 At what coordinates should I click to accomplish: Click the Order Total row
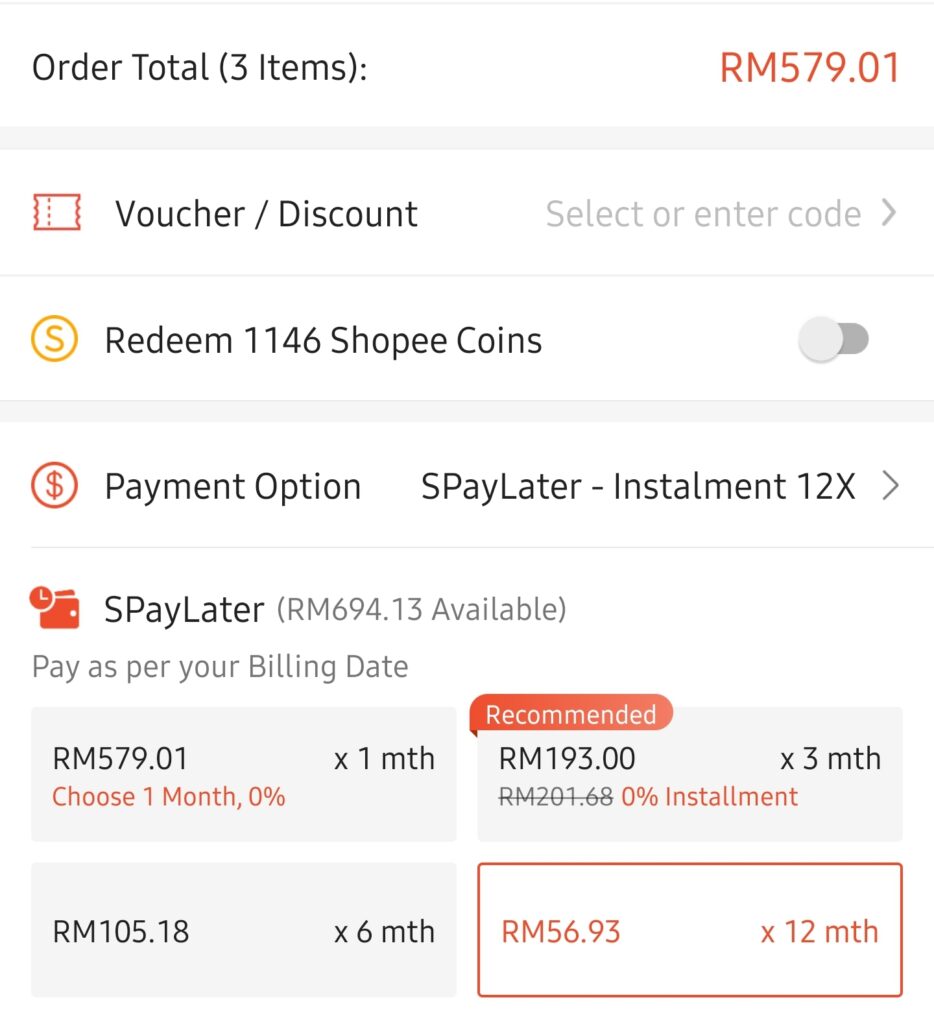467,67
